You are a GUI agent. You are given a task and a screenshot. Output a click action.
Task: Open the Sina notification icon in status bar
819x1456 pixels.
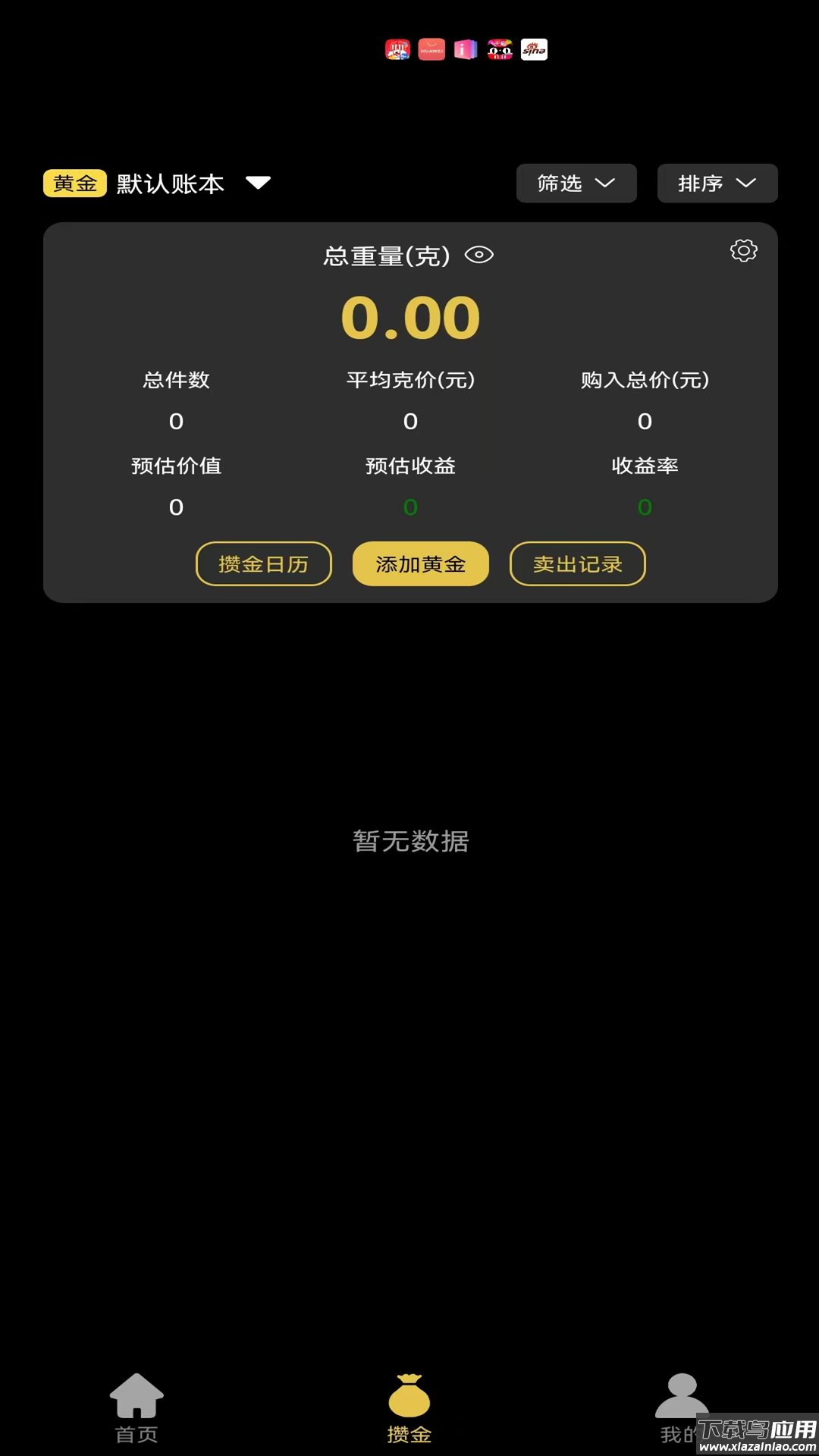click(534, 49)
